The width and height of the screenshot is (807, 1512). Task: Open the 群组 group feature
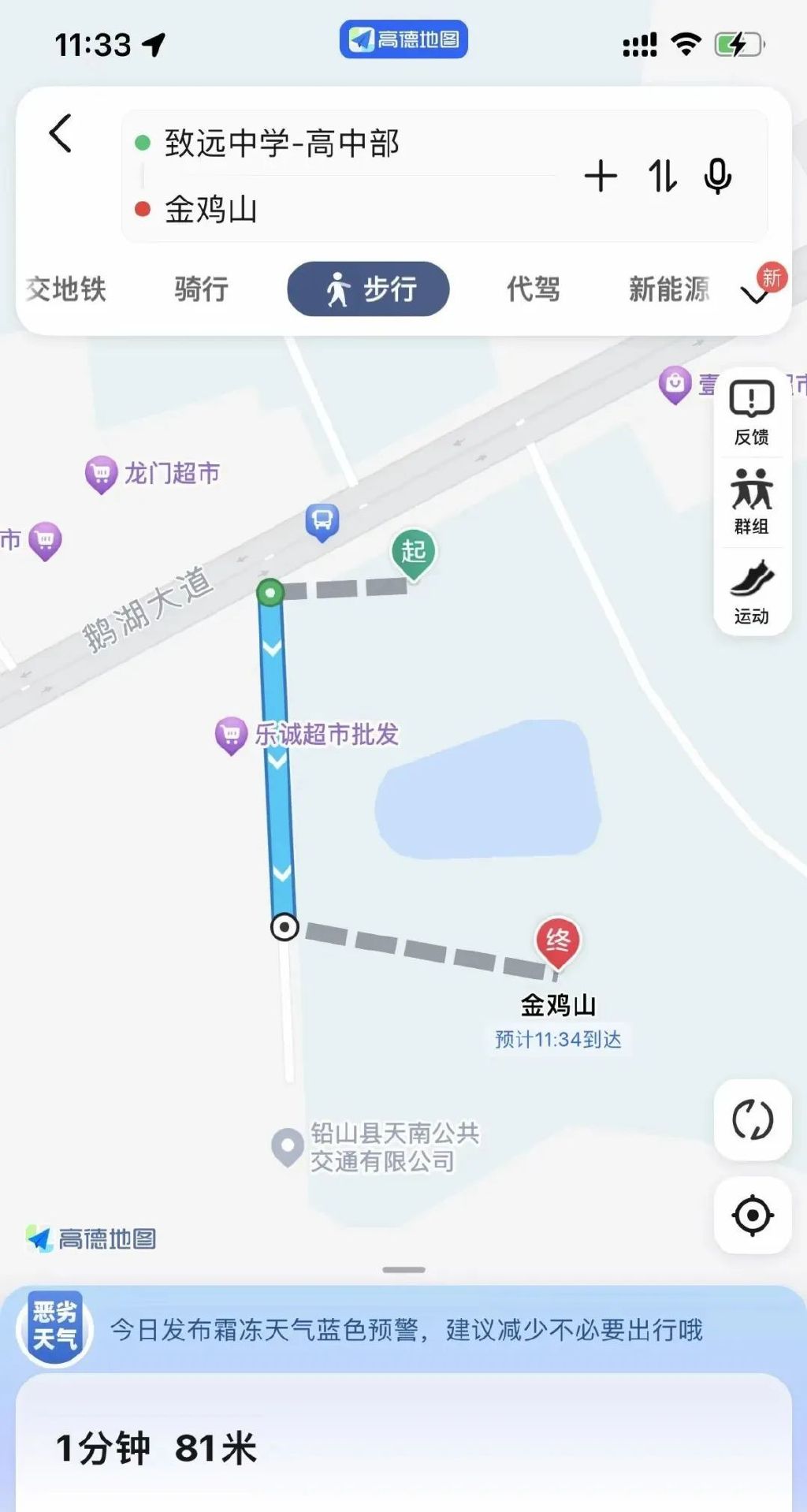(x=752, y=502)
